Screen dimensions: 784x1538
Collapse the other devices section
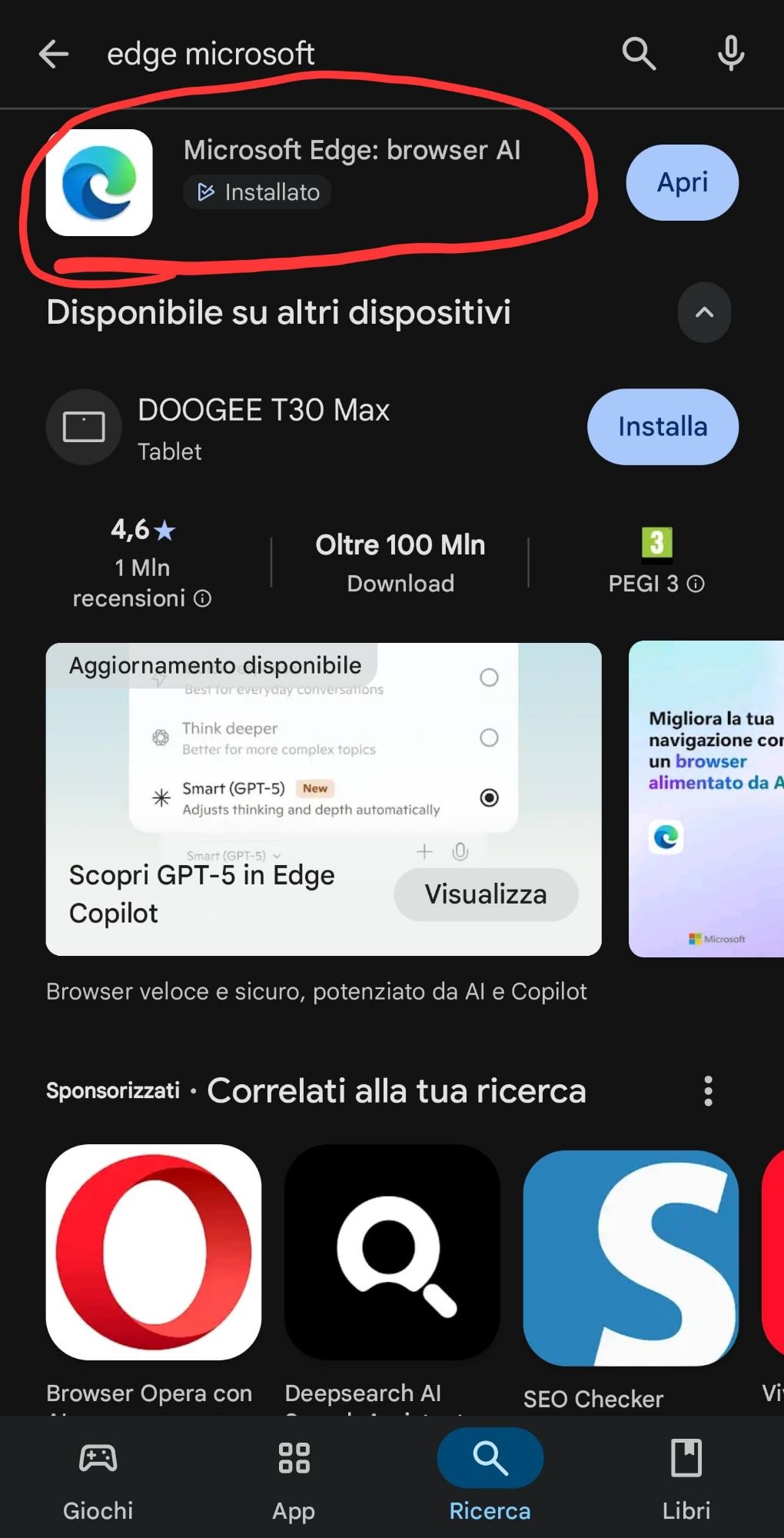[x=704, y=312]
